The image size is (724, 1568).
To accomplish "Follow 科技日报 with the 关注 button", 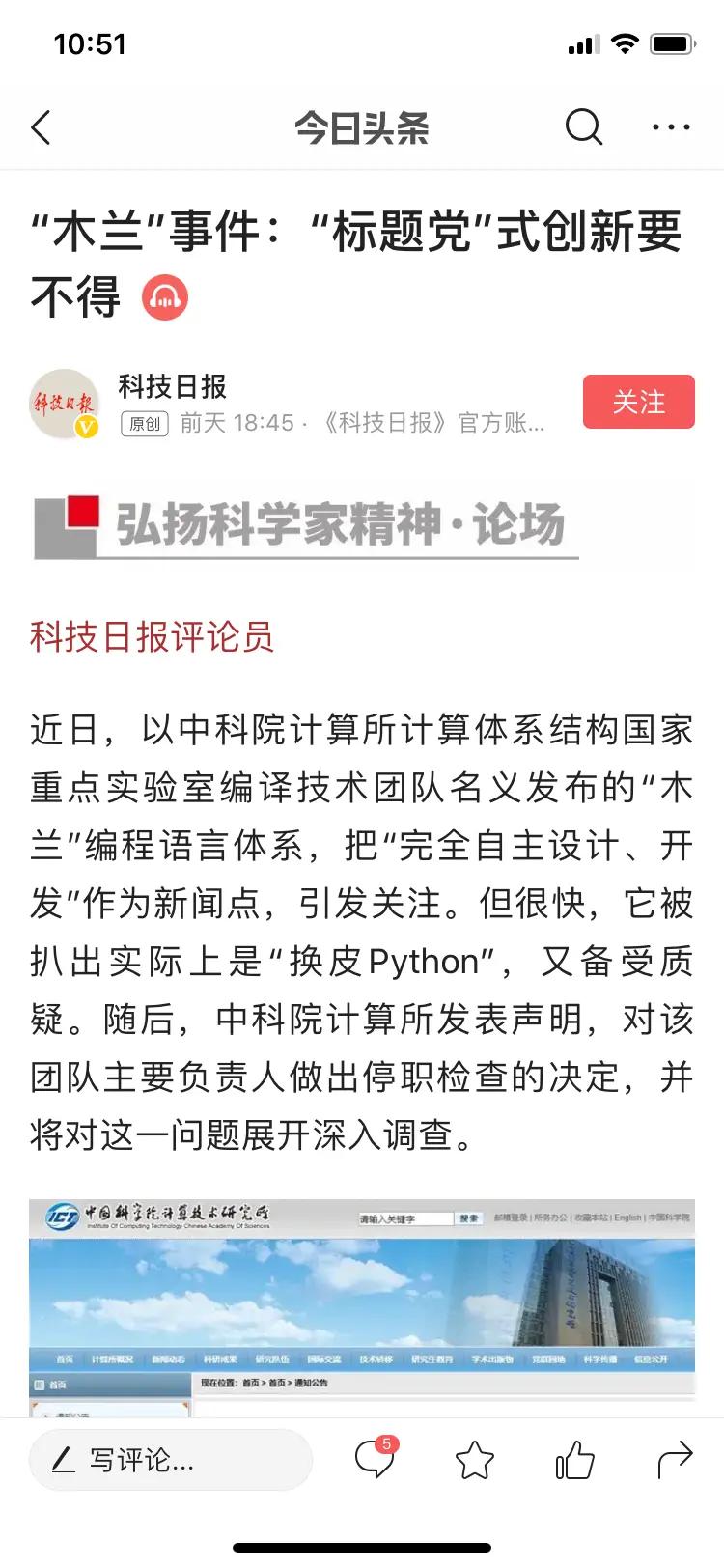I will [638, 402].
